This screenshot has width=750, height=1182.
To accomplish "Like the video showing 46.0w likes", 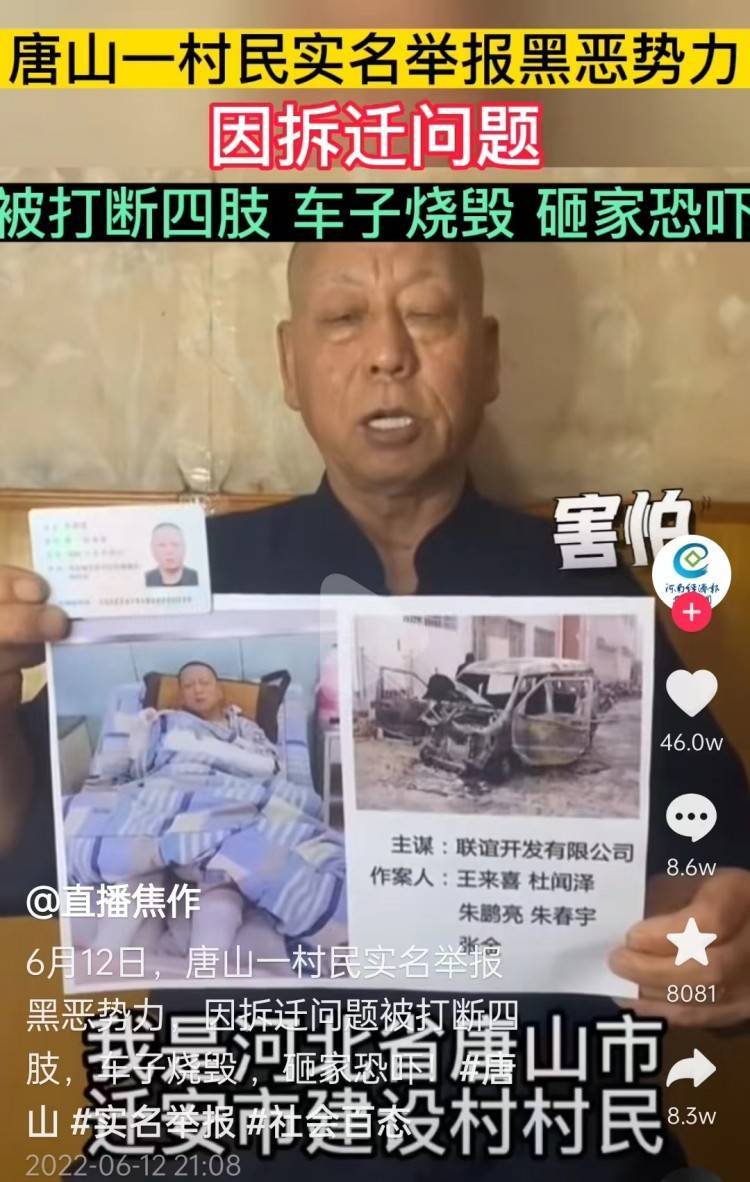I will click(691, 693).
